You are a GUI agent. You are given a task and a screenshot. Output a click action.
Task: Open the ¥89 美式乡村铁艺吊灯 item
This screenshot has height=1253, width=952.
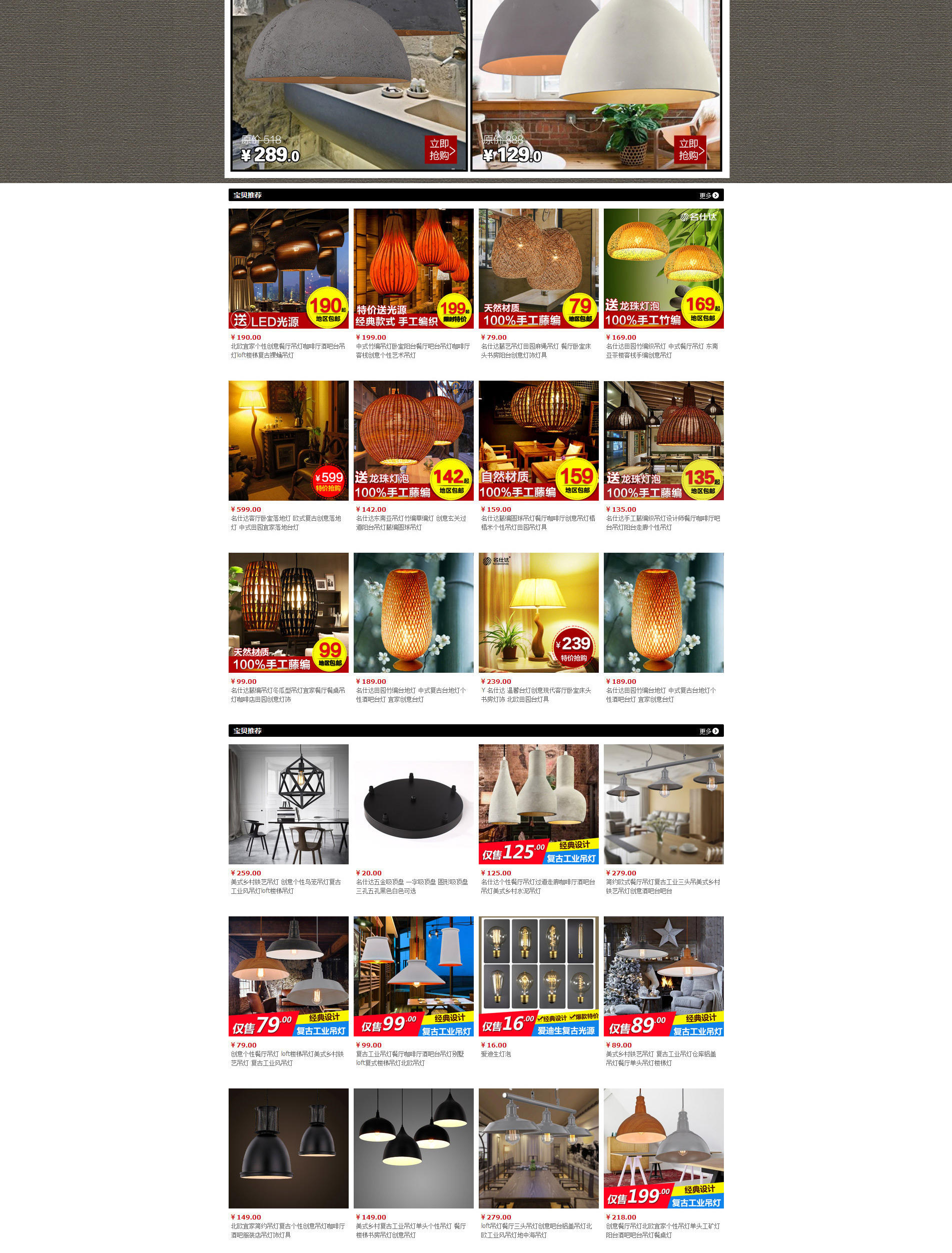tap(663, 976)
